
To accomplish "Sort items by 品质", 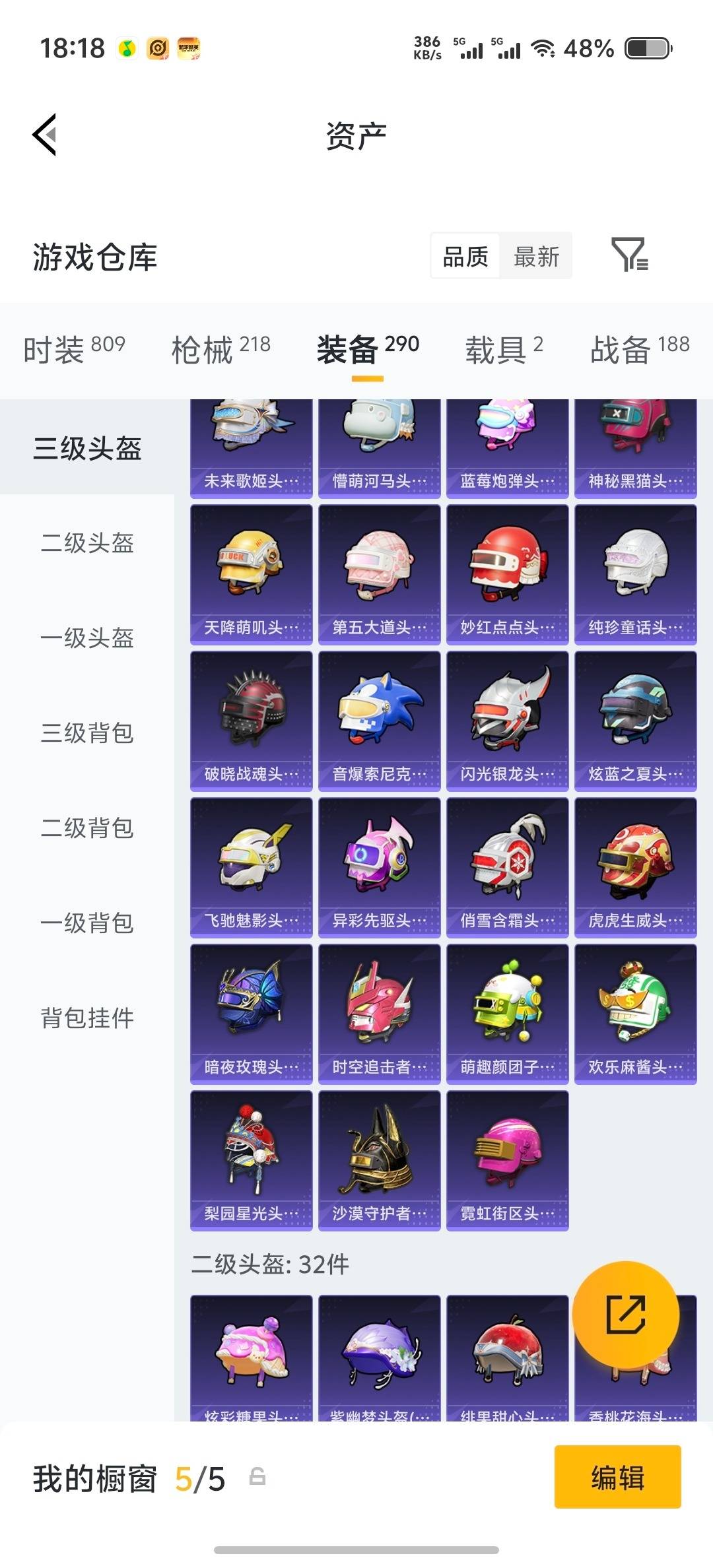I will (464, 256).
